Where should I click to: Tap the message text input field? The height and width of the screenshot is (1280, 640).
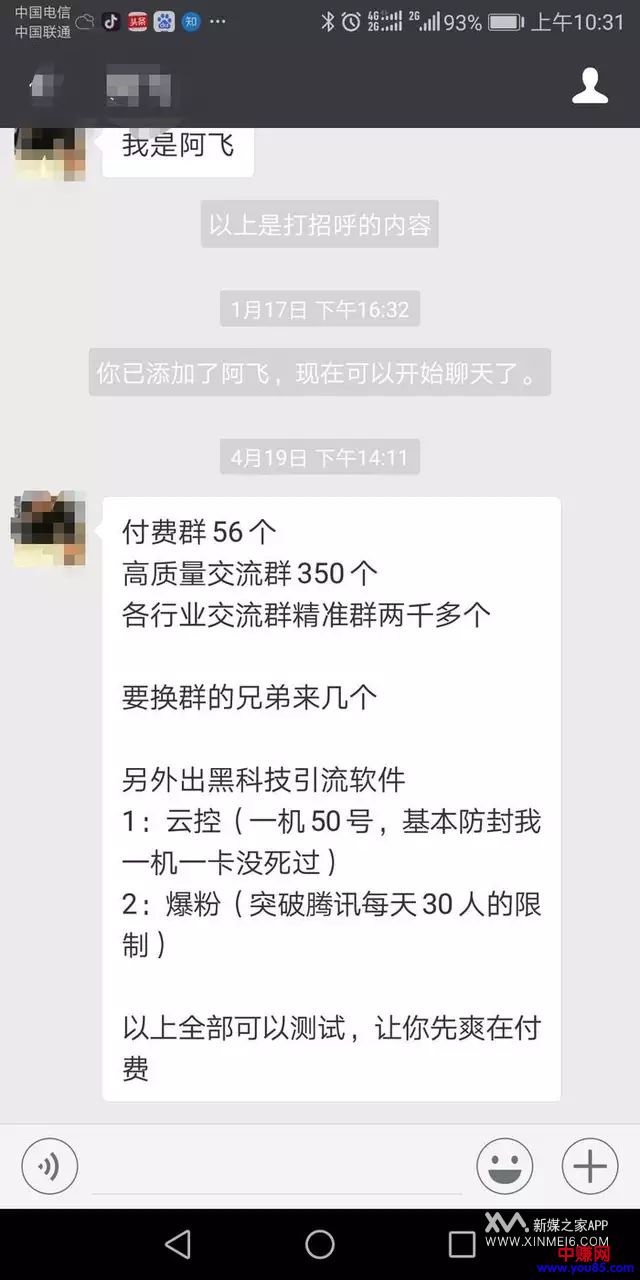(x=276, y=1168)
